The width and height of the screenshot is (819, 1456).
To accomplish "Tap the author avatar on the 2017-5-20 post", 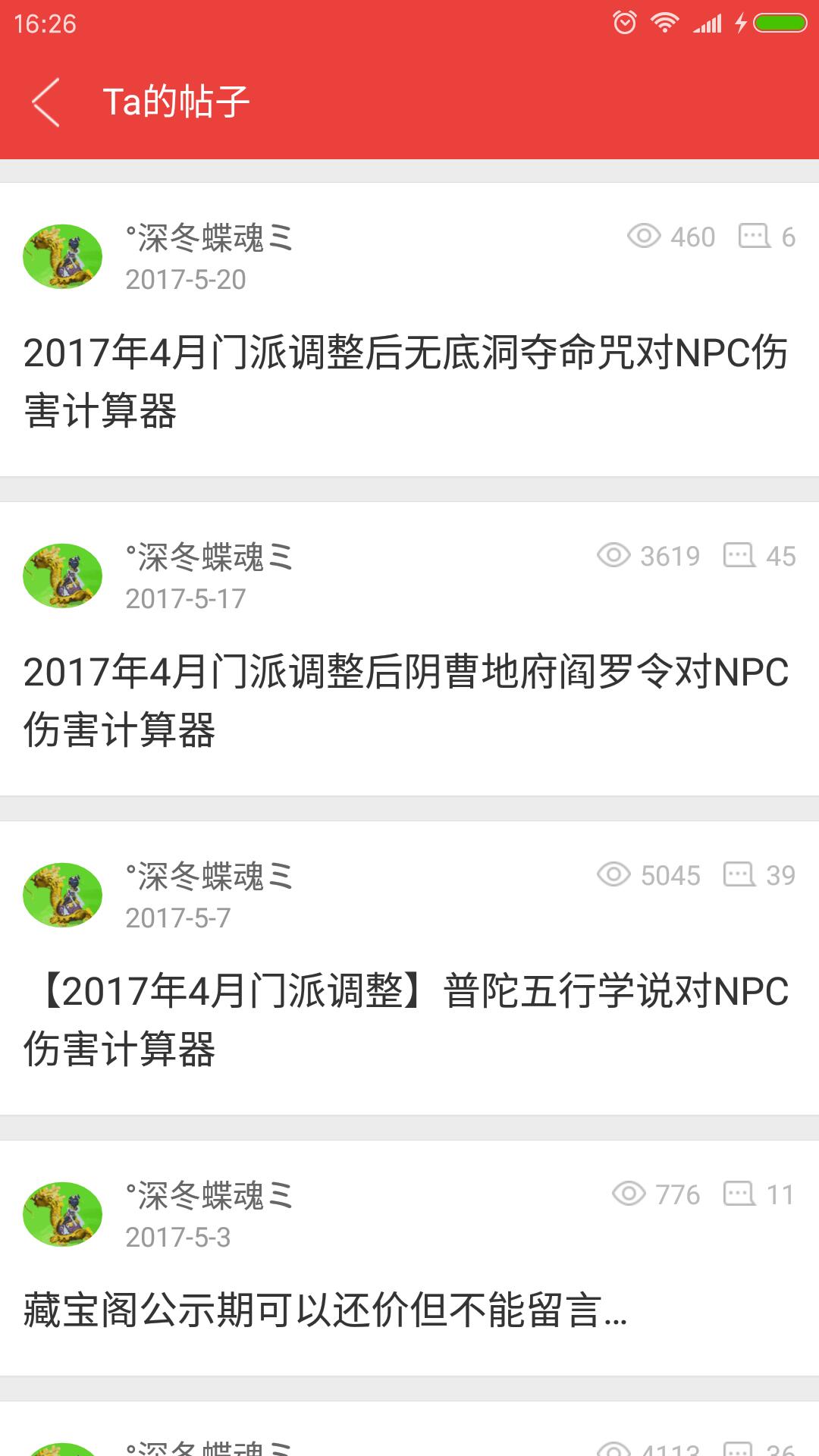I will point(63,256).
